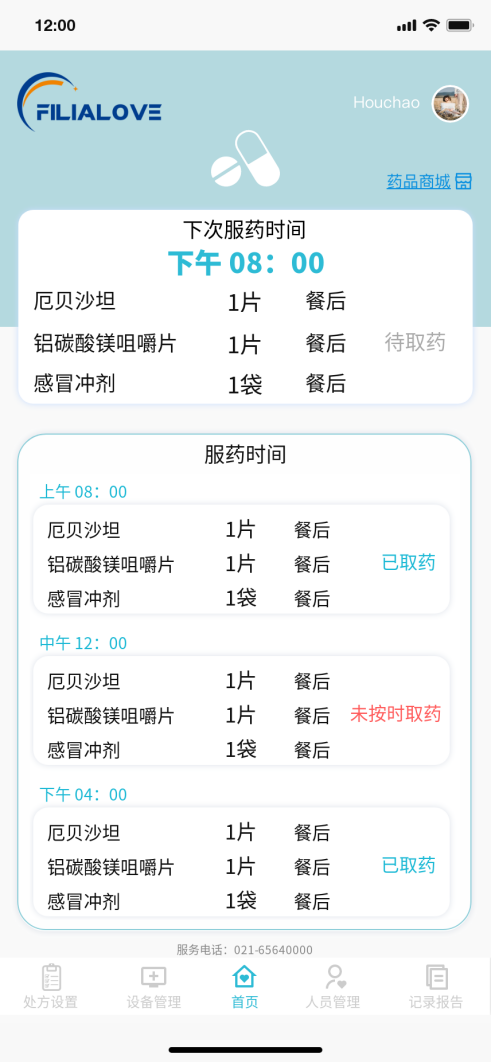
Task: Open the 下次服药时间 card
Action: click(245, 307)
